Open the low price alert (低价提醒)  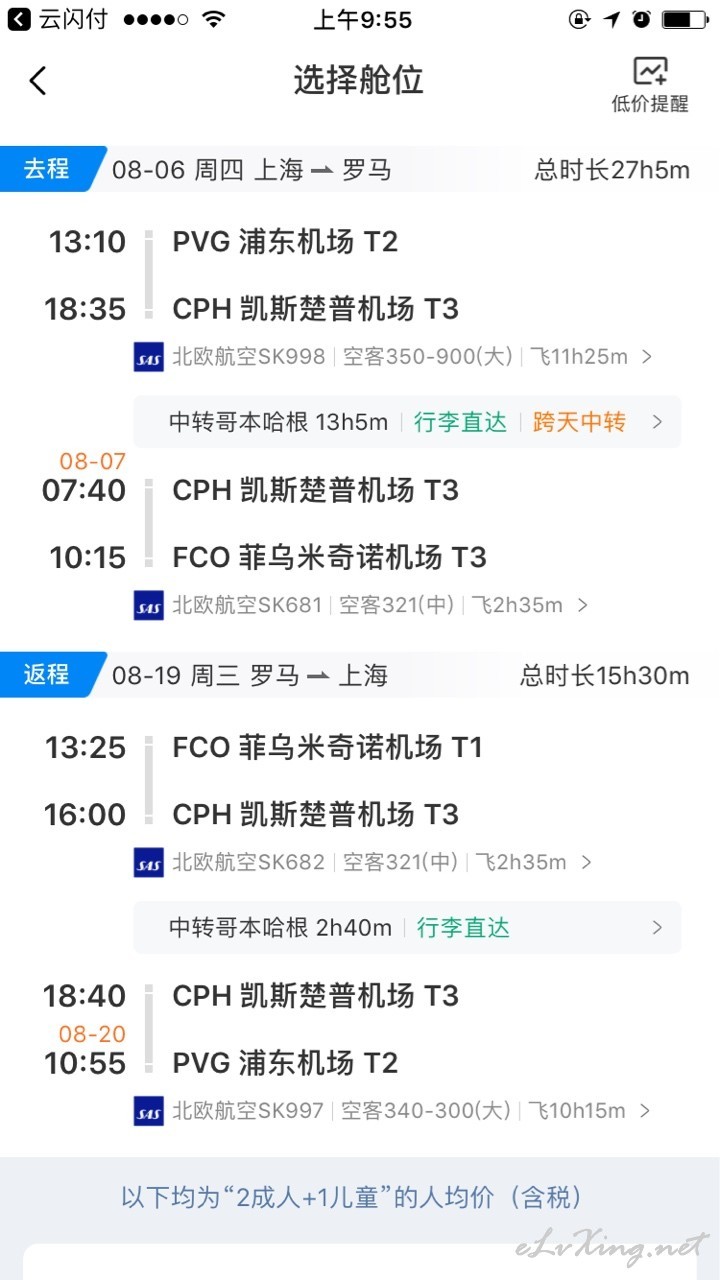(x=650, y=84)
